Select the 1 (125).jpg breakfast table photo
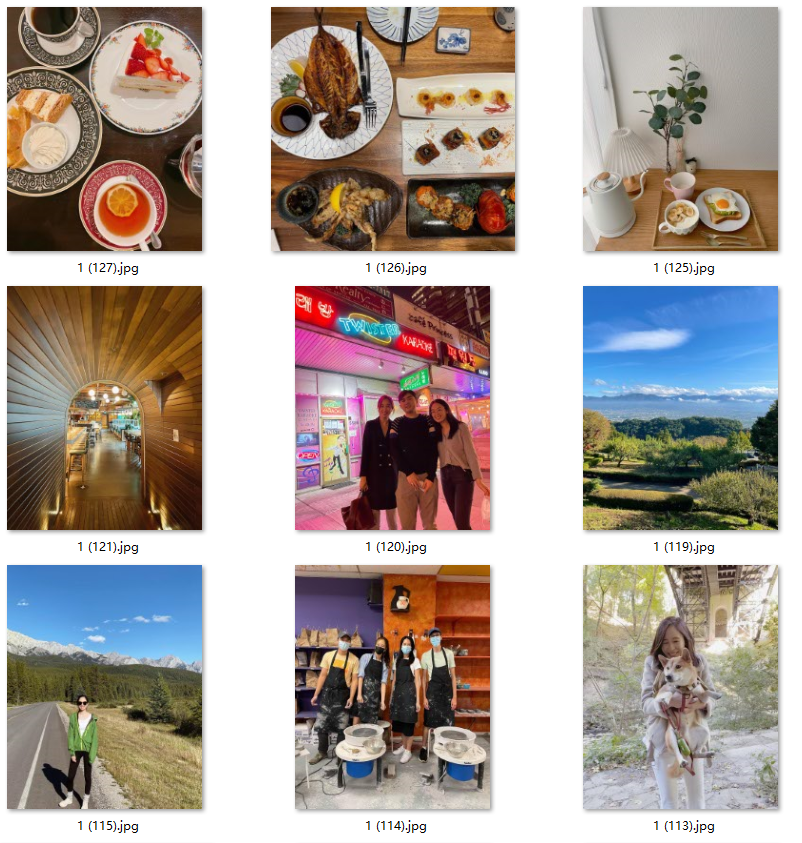This screenshot has height=843, width=802. pyautogui.click(x=681, y=129)
